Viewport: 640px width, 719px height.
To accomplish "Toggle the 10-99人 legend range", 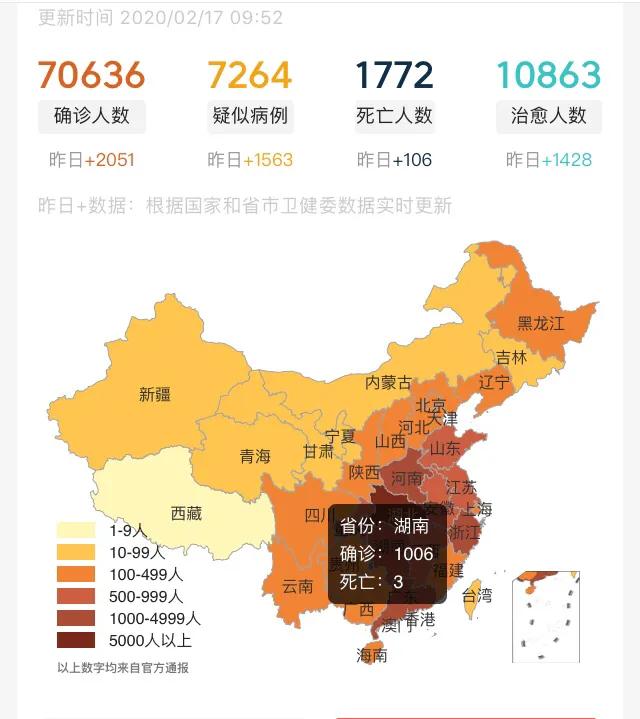I will coord(76,552).
